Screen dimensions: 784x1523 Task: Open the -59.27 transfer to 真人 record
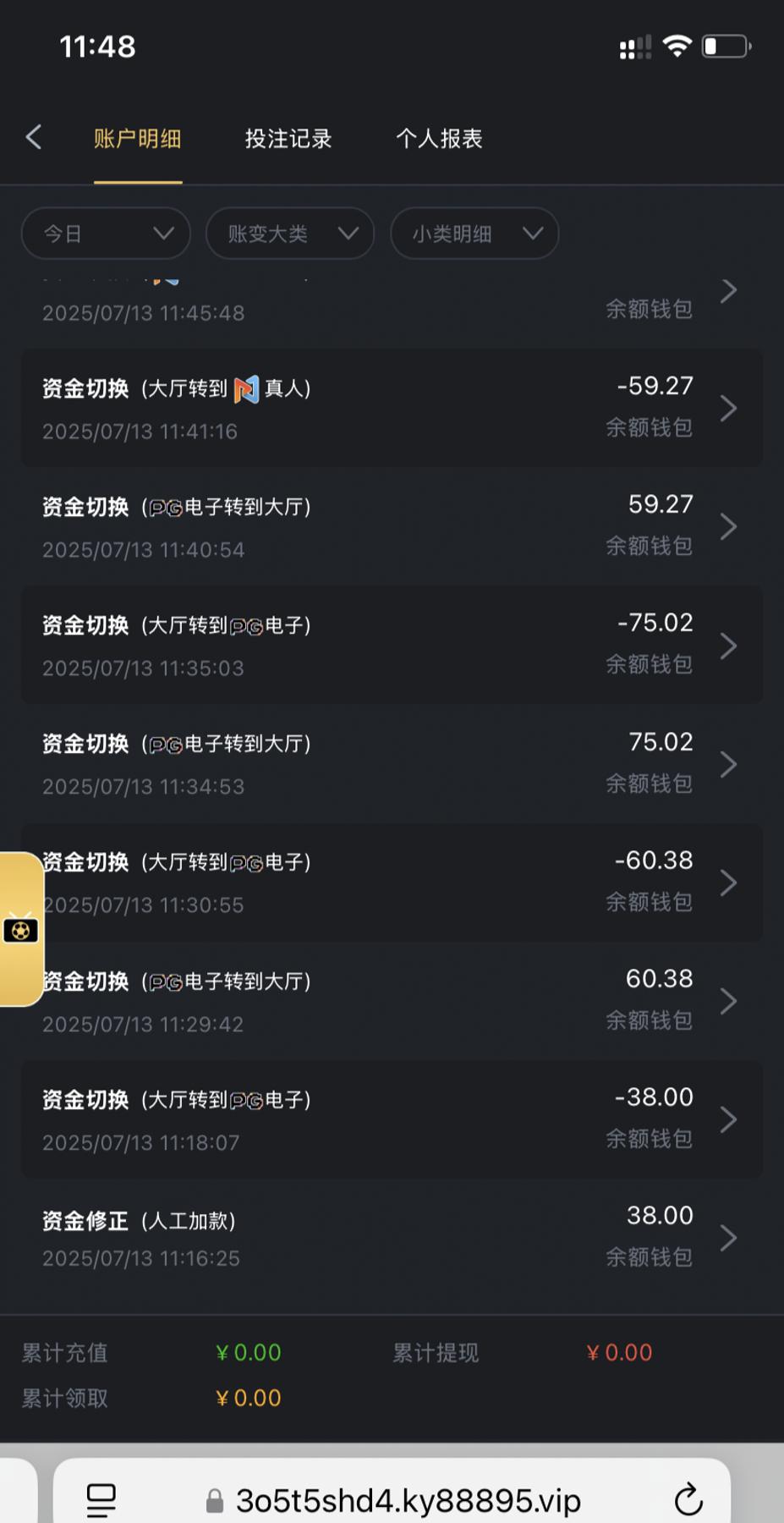click(x=392, y=408)
